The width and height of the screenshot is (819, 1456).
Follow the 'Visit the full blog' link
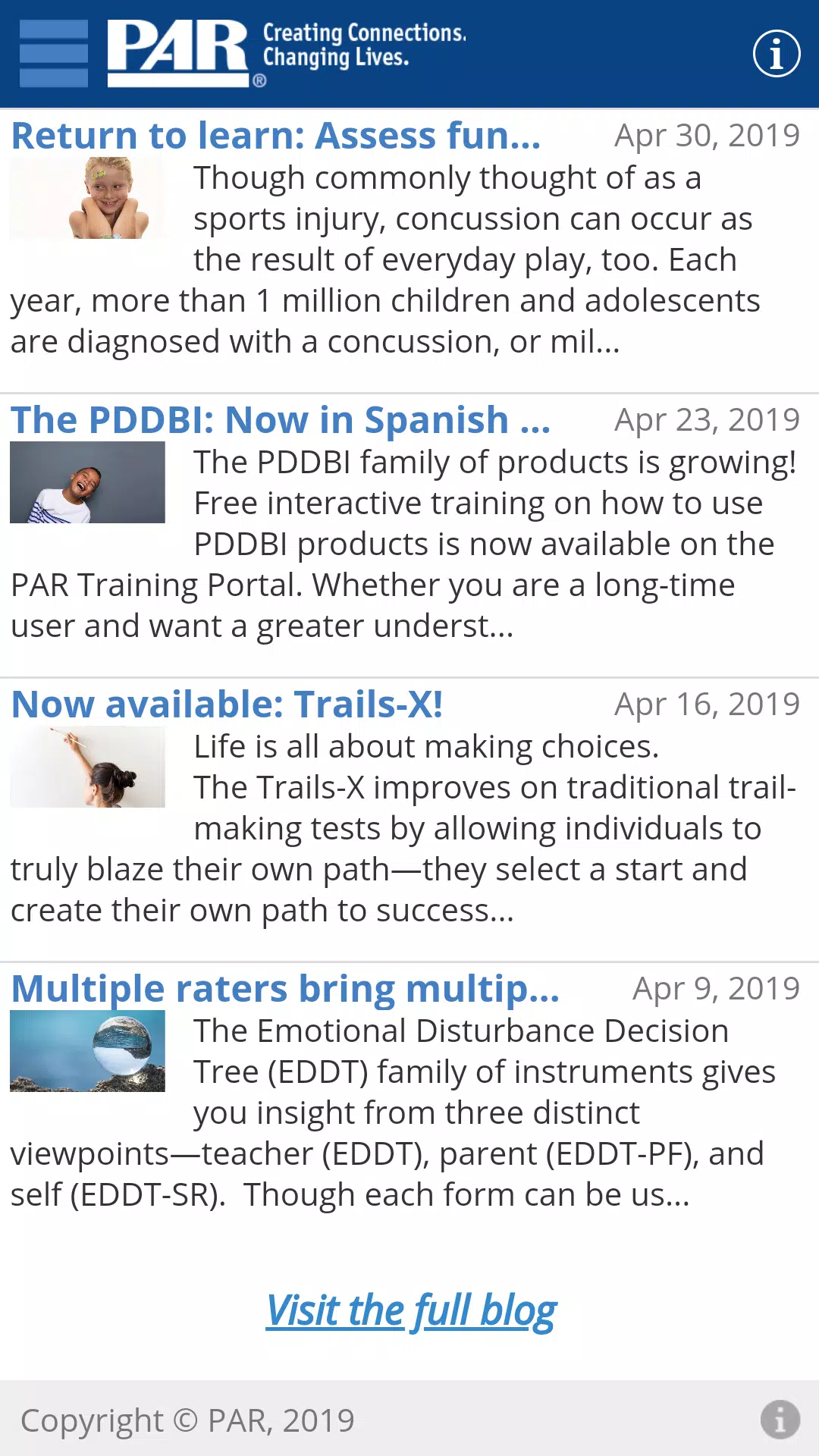pyautogui.click(x=411, y=1311)
